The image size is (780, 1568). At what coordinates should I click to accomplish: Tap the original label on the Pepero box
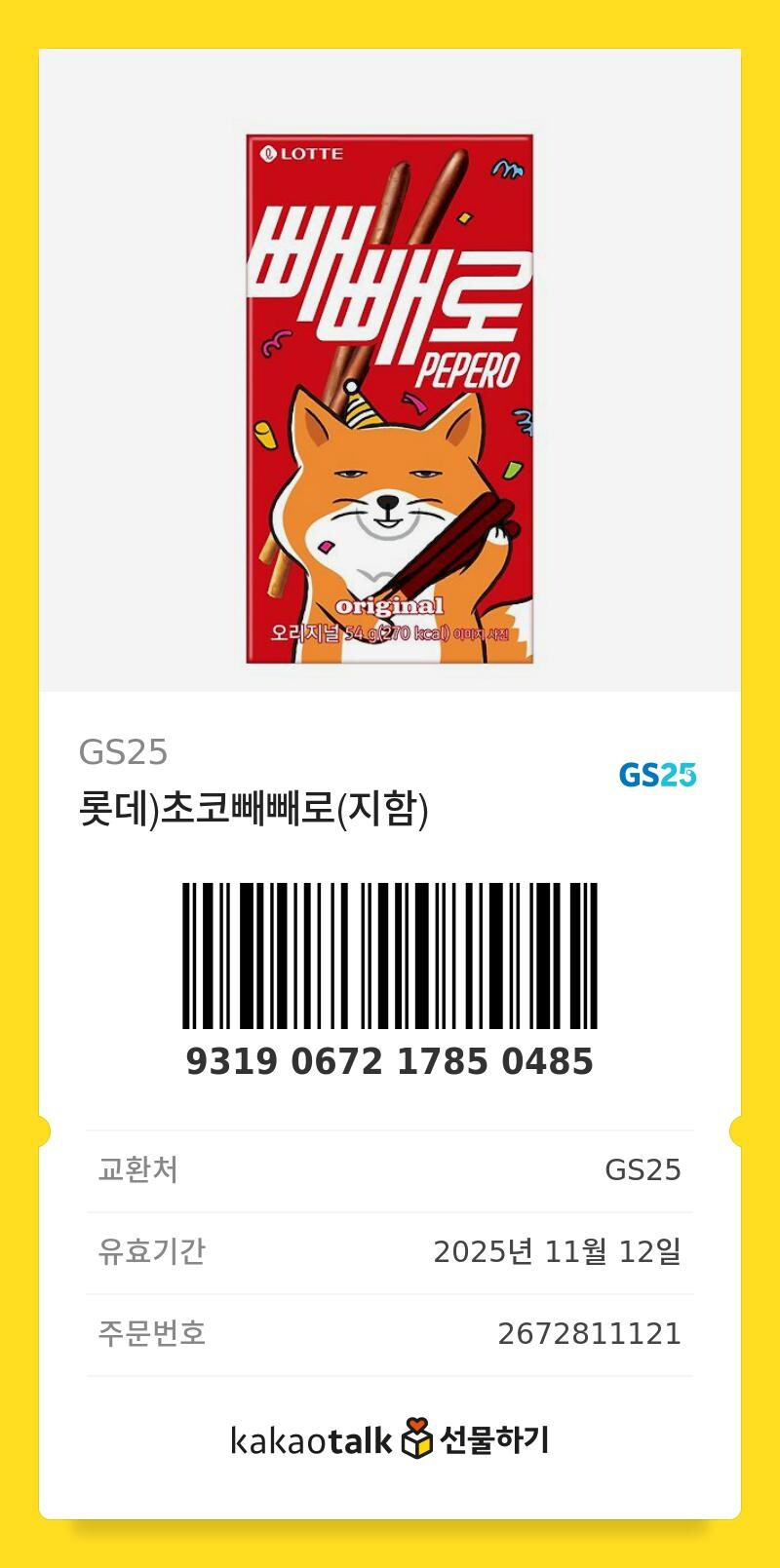(390, 604)
